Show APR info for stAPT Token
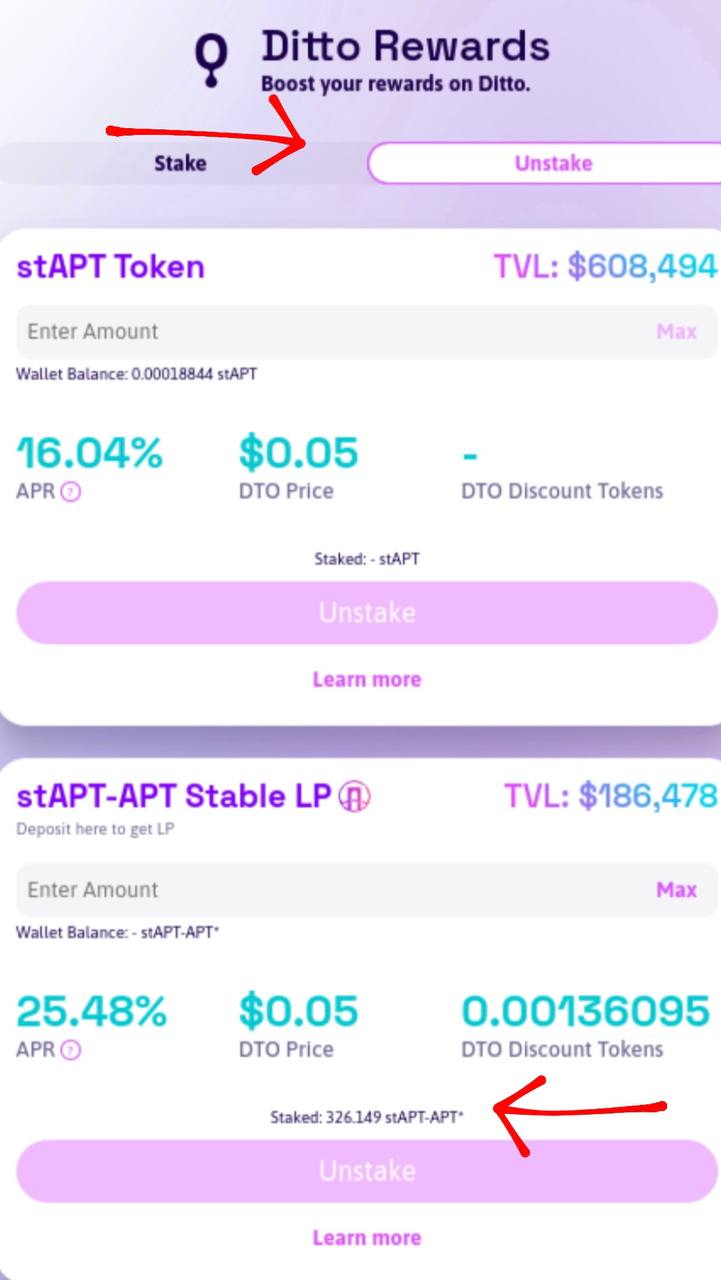721x1280 pixels. 71,492
